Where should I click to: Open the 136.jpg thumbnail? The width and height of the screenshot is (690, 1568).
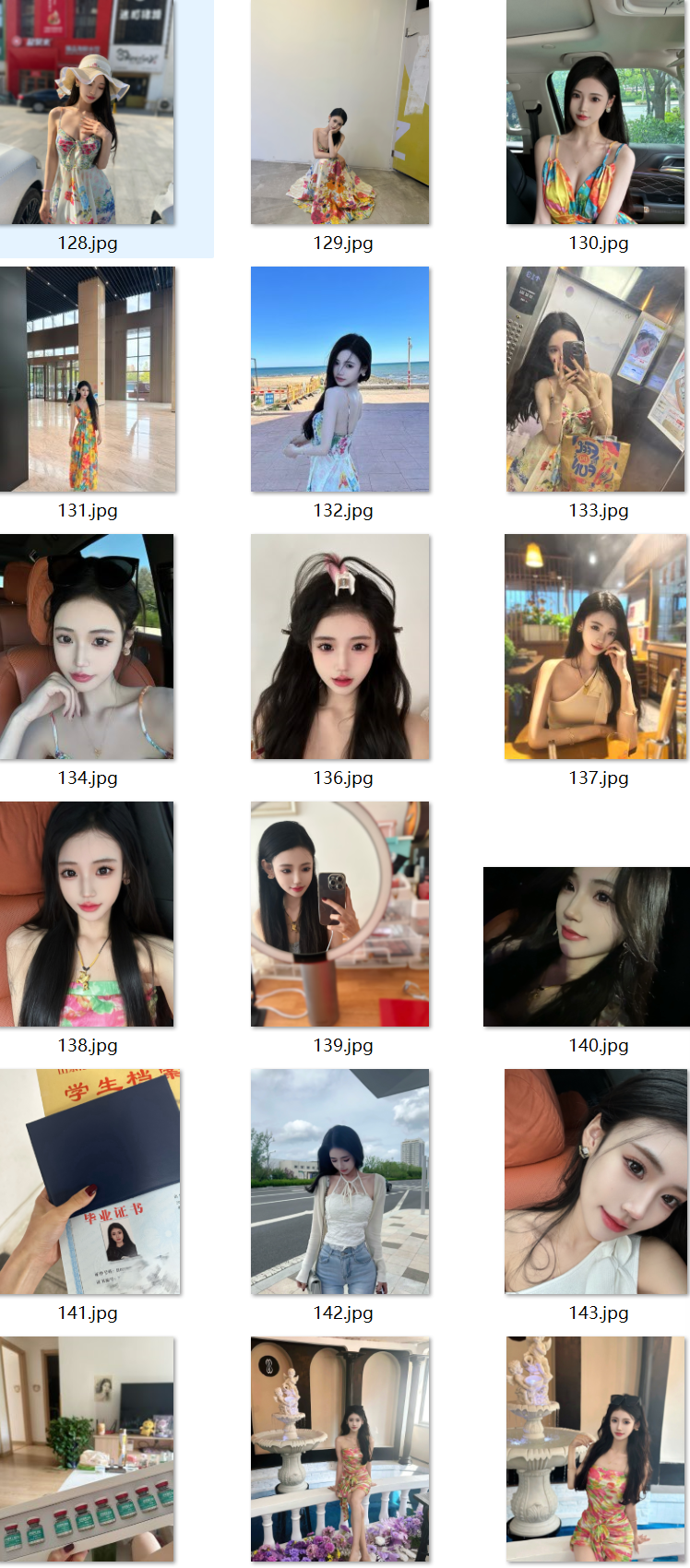pos(339,647)
